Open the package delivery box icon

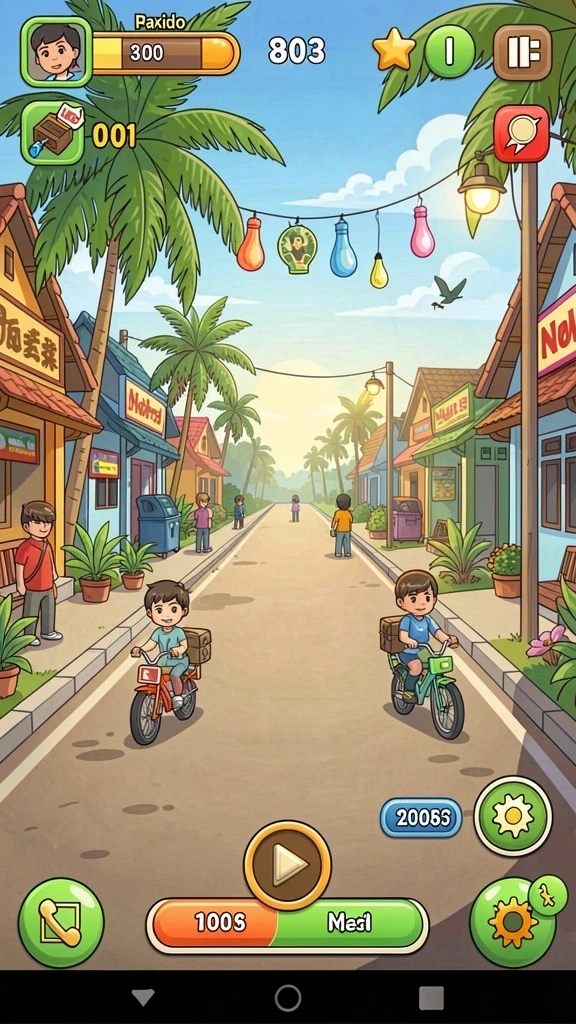click(x=52, y=133)
